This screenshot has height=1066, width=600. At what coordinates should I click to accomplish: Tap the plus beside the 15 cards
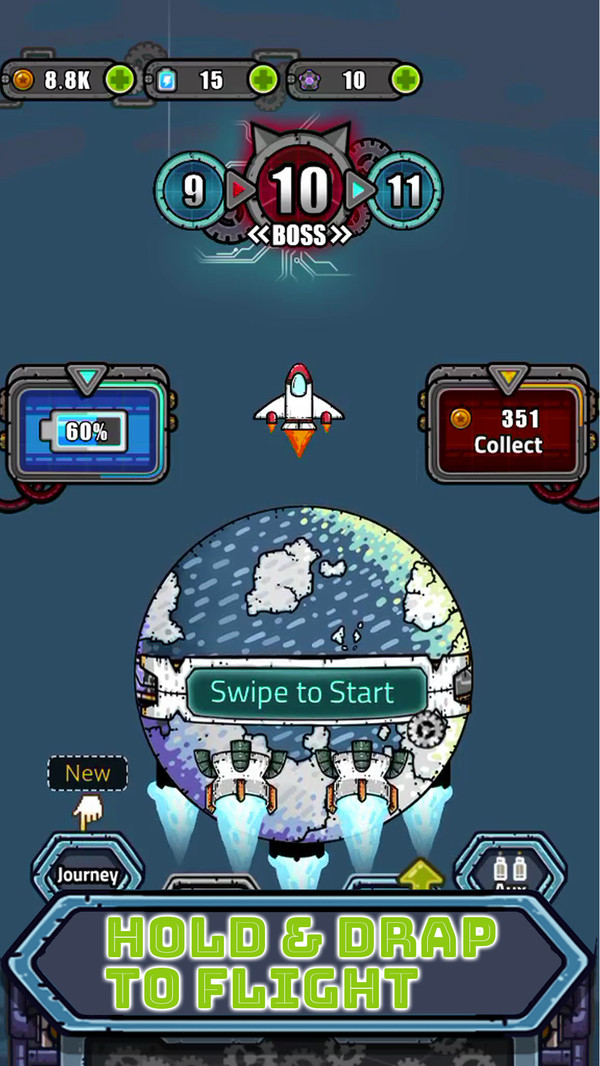(263, 80)
